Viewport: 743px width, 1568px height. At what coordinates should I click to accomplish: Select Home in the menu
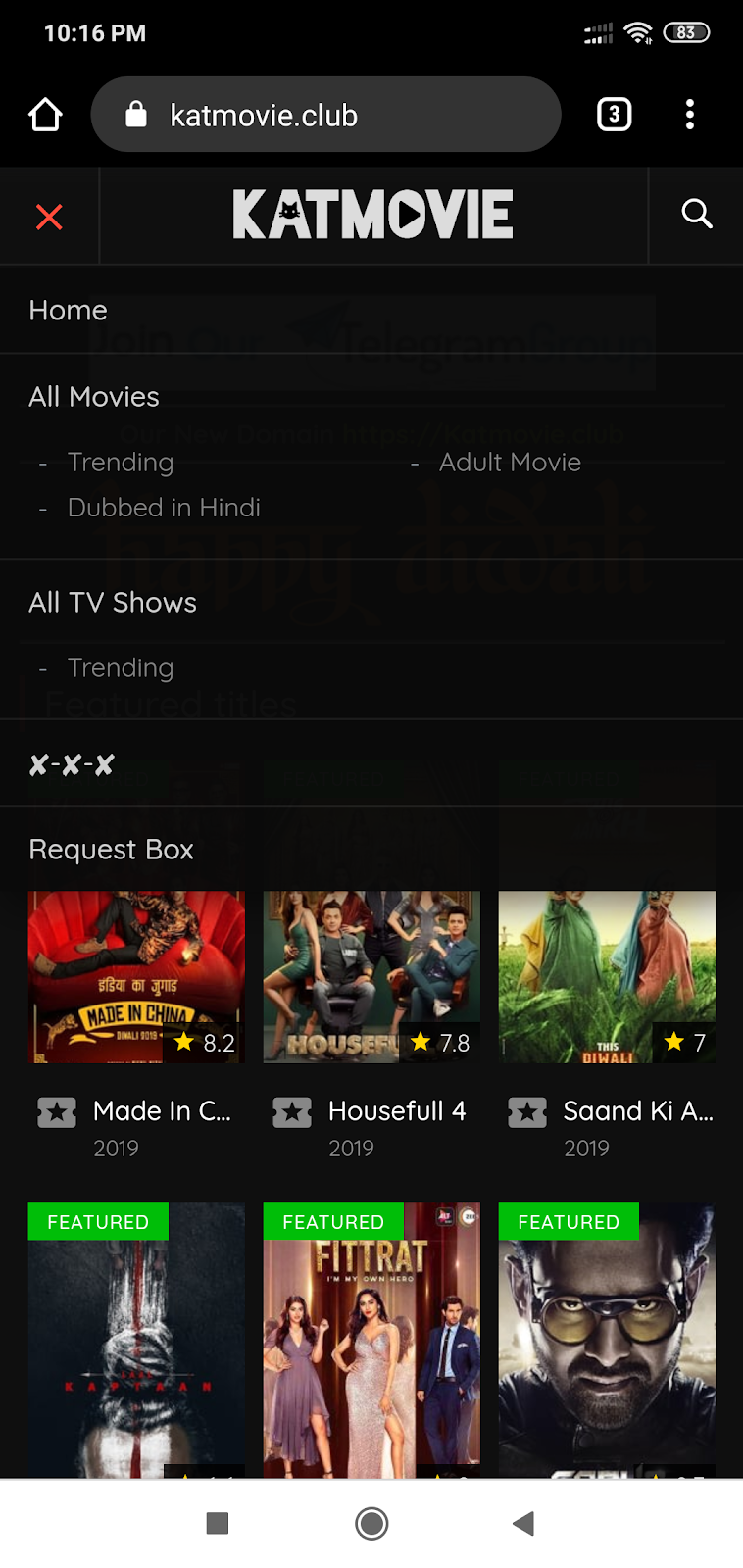tap(69, 311)
